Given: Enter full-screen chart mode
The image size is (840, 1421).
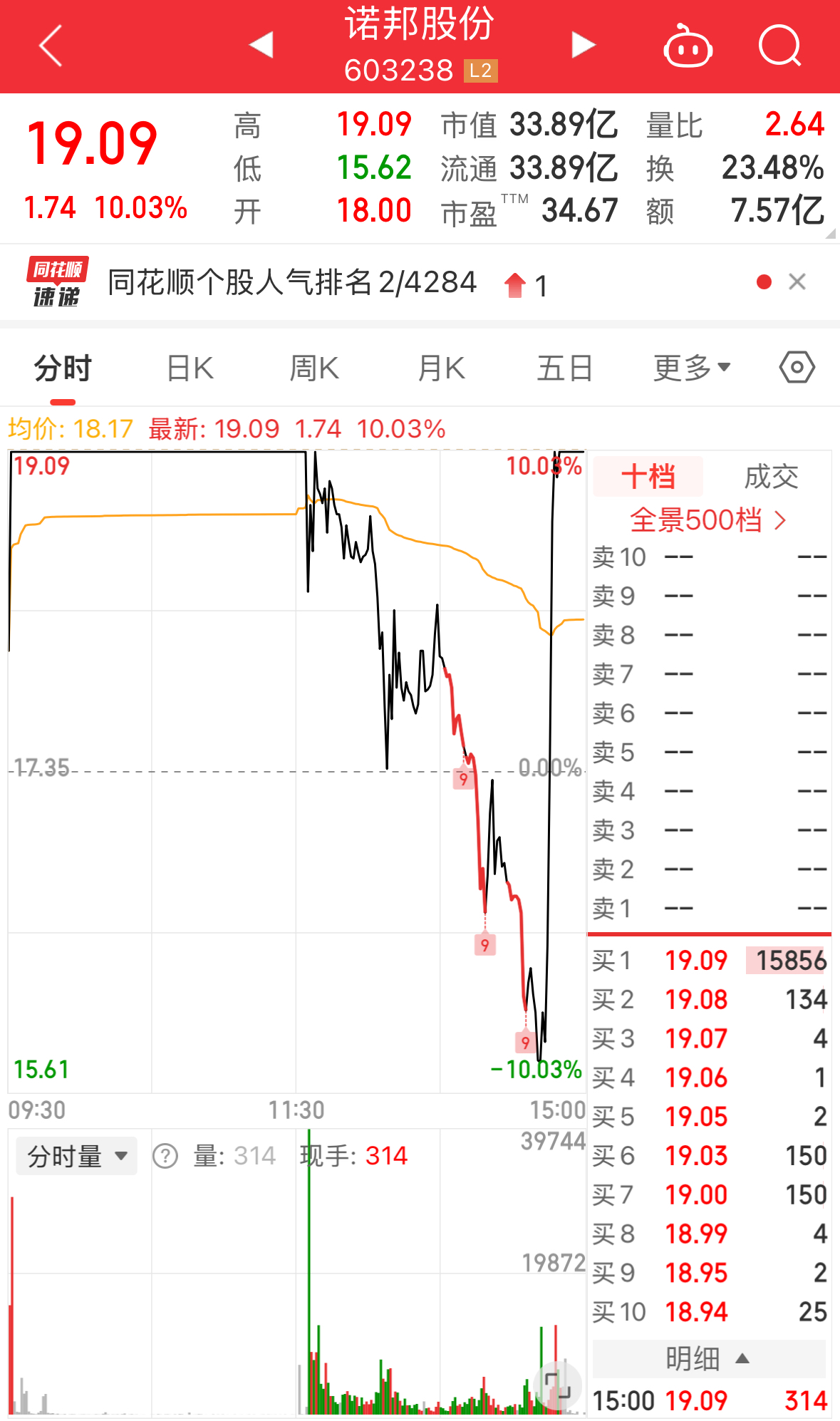Looking at the screenshot, I should tap(557, 1385).
